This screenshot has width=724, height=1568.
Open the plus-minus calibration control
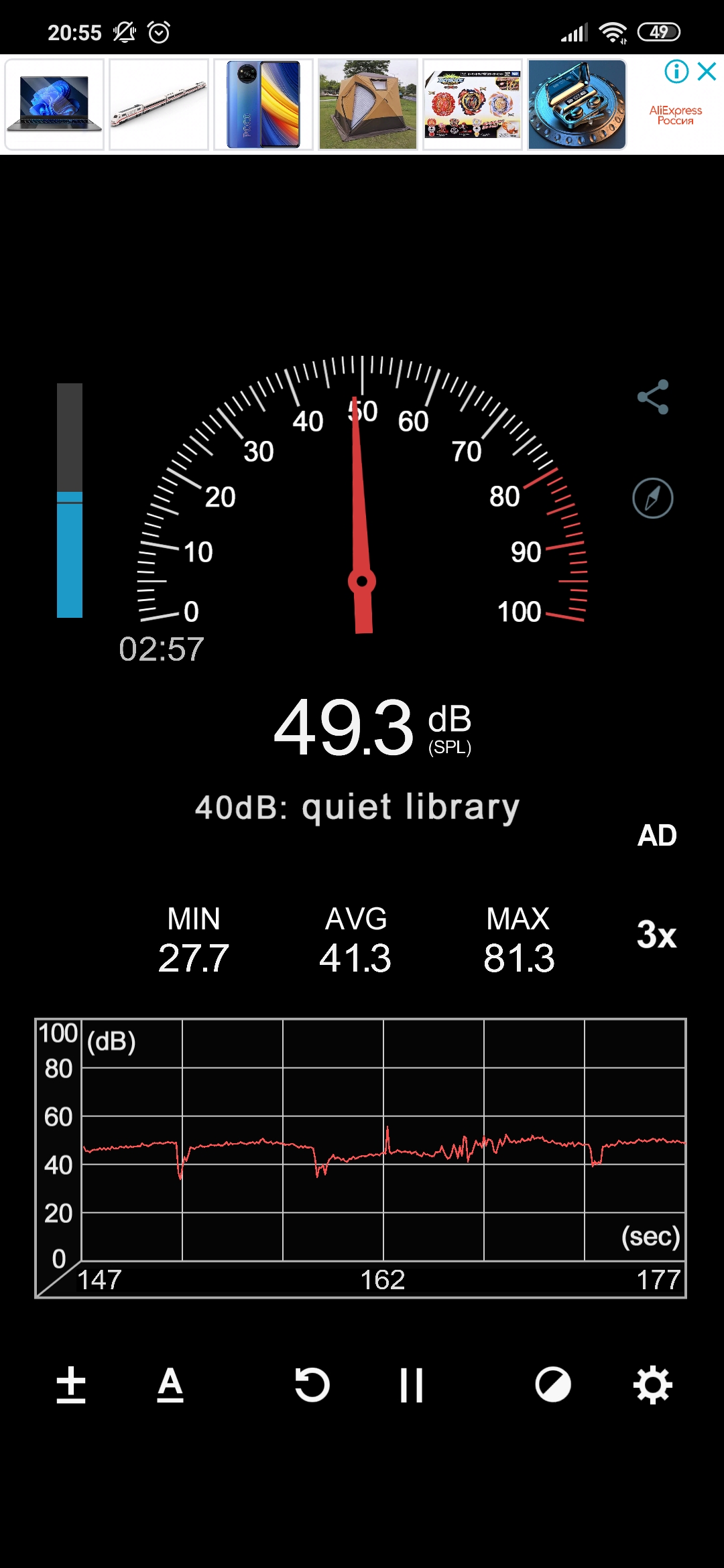click(71, 1384)
